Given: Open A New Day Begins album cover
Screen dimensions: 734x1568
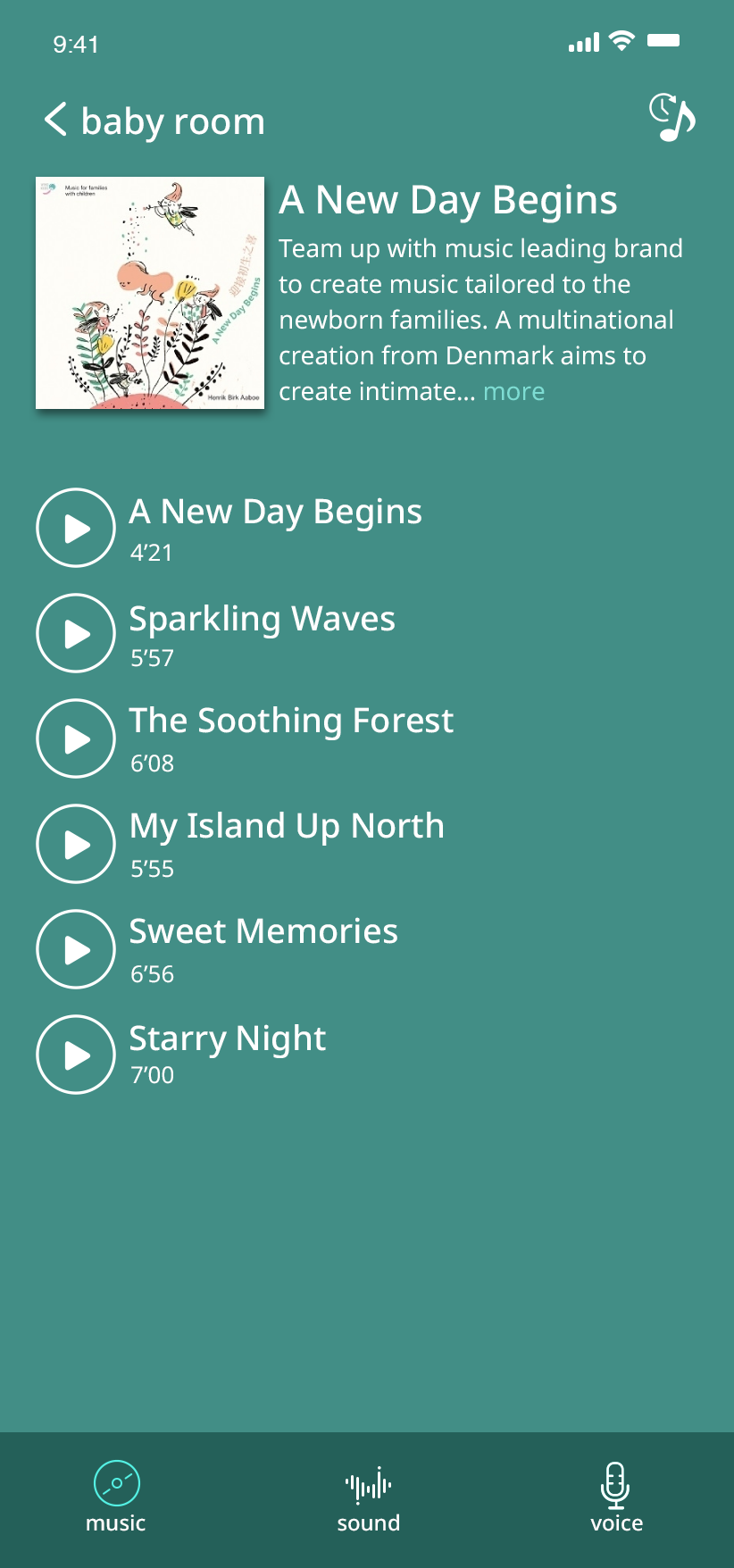Looking at the screenshot, I should [150, 293].
